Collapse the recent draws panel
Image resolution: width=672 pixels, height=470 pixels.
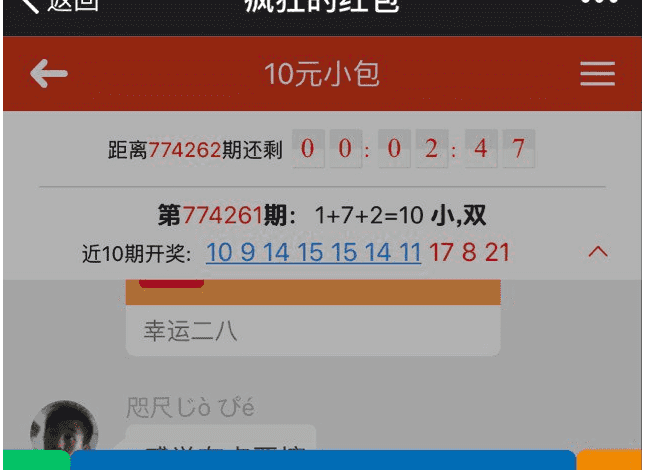point(598,252)
